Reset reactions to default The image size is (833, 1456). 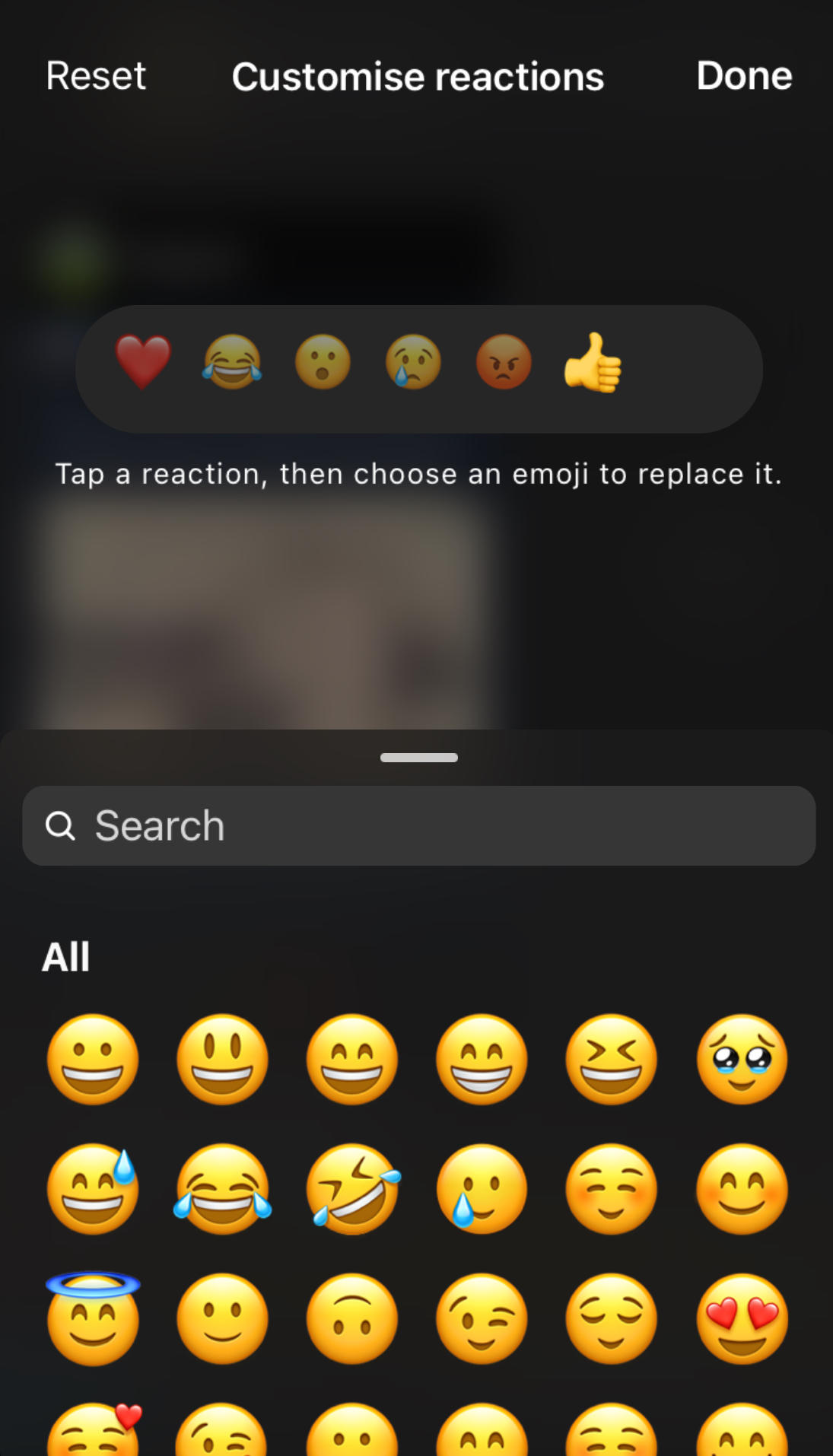[x=96, y=76]
